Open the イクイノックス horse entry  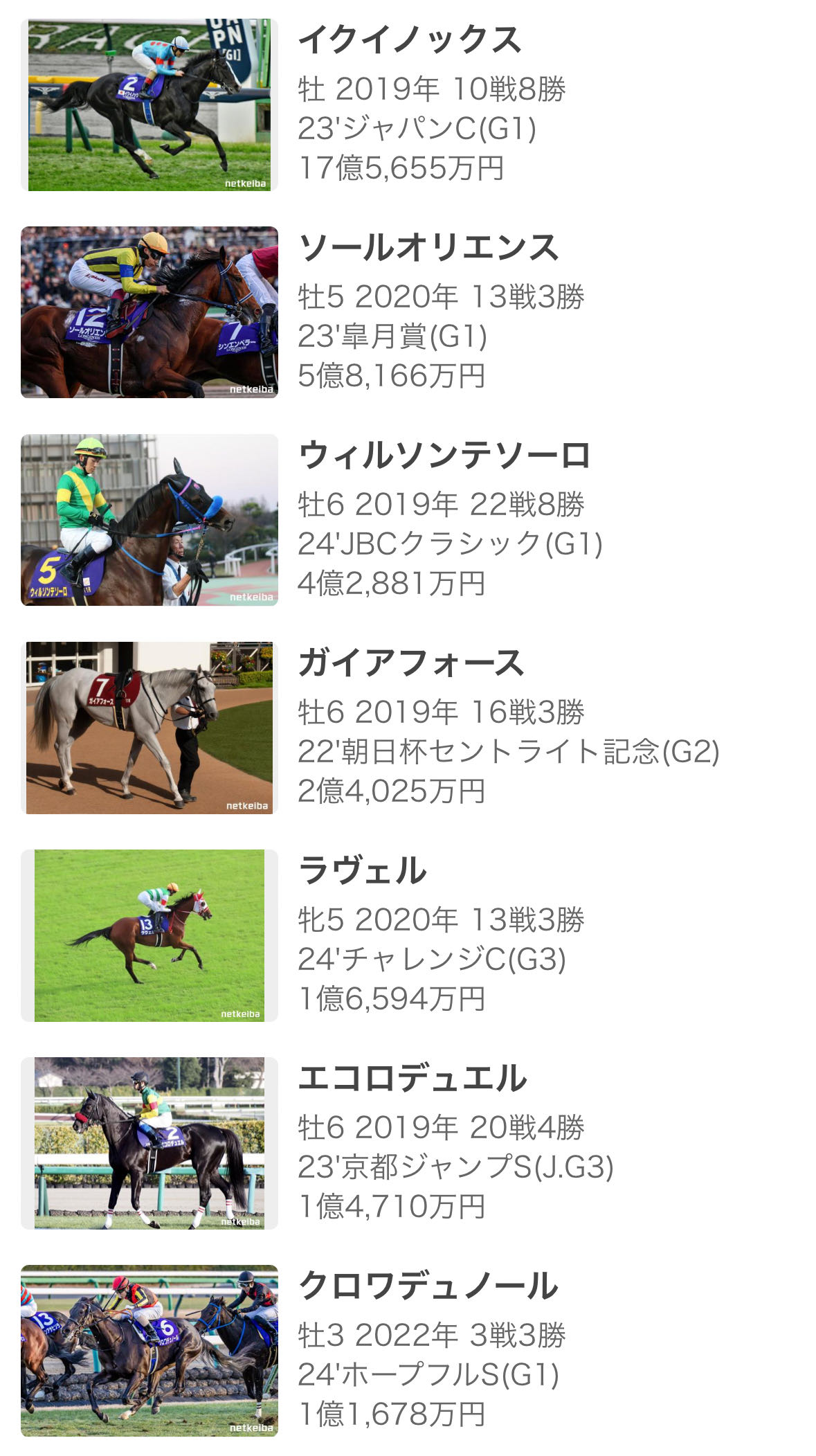coord(408,105)
